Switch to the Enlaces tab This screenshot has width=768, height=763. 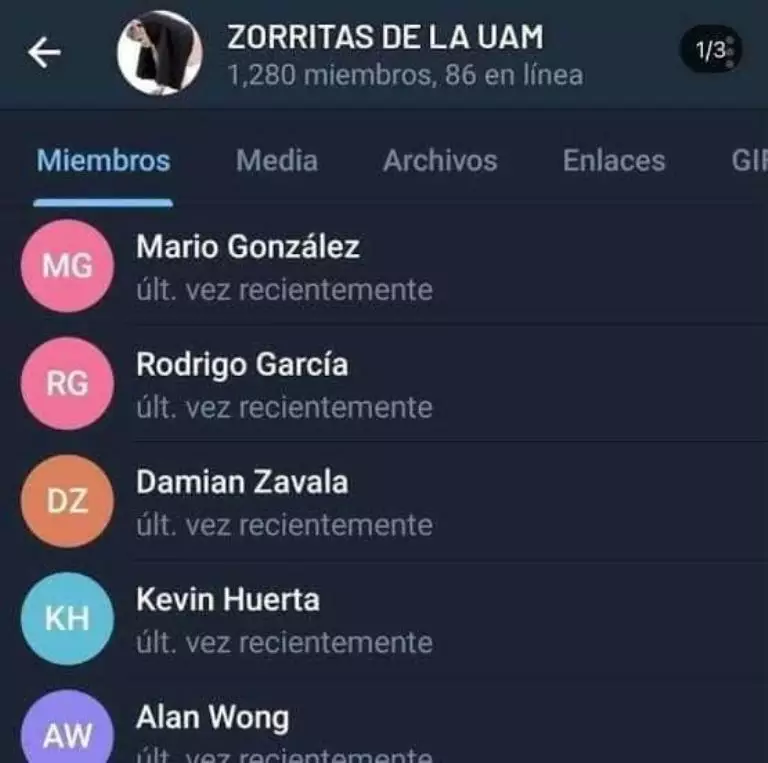pyautogui.click(x=614, y=161)
